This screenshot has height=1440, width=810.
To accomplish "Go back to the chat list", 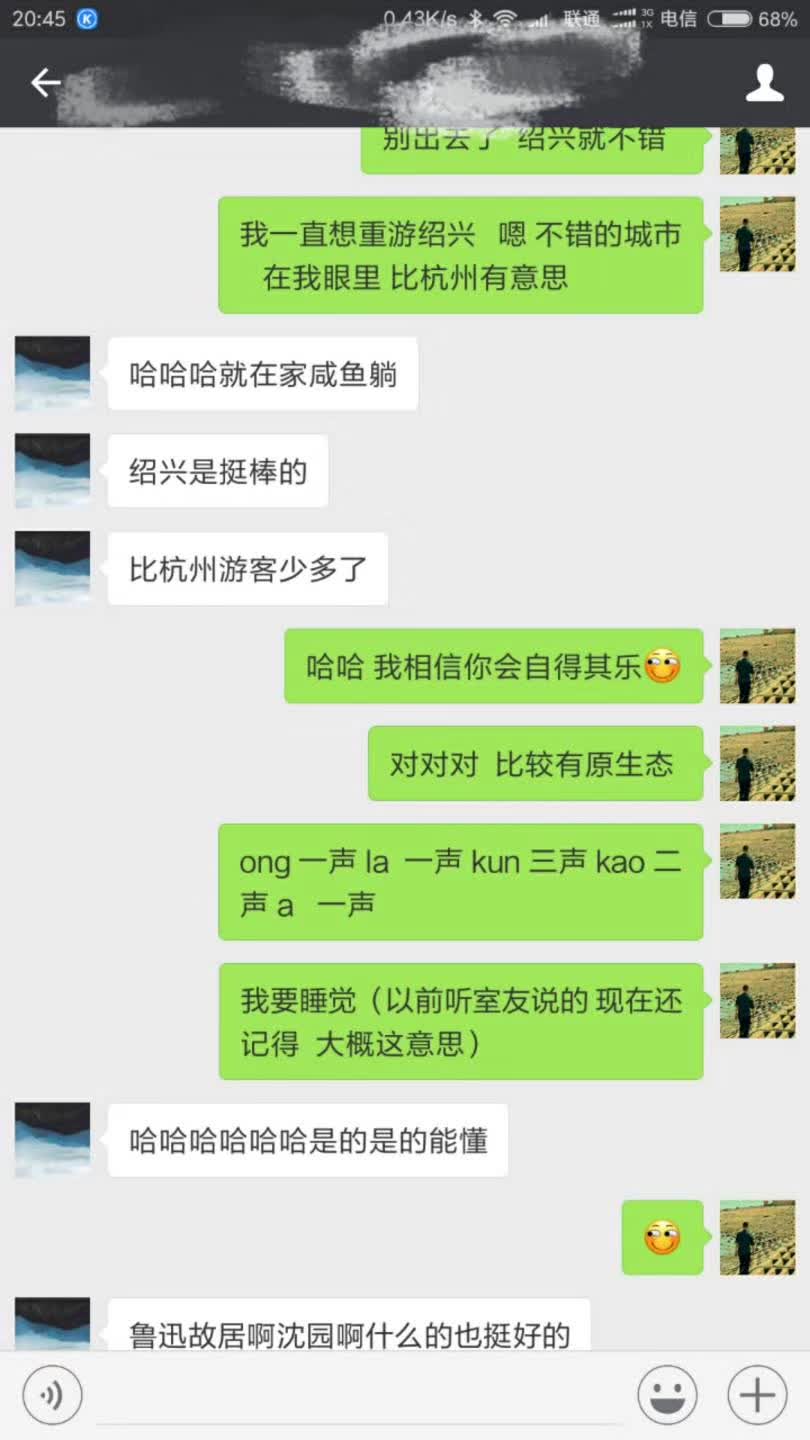I will pyautogui.click(x=46, y=83).
